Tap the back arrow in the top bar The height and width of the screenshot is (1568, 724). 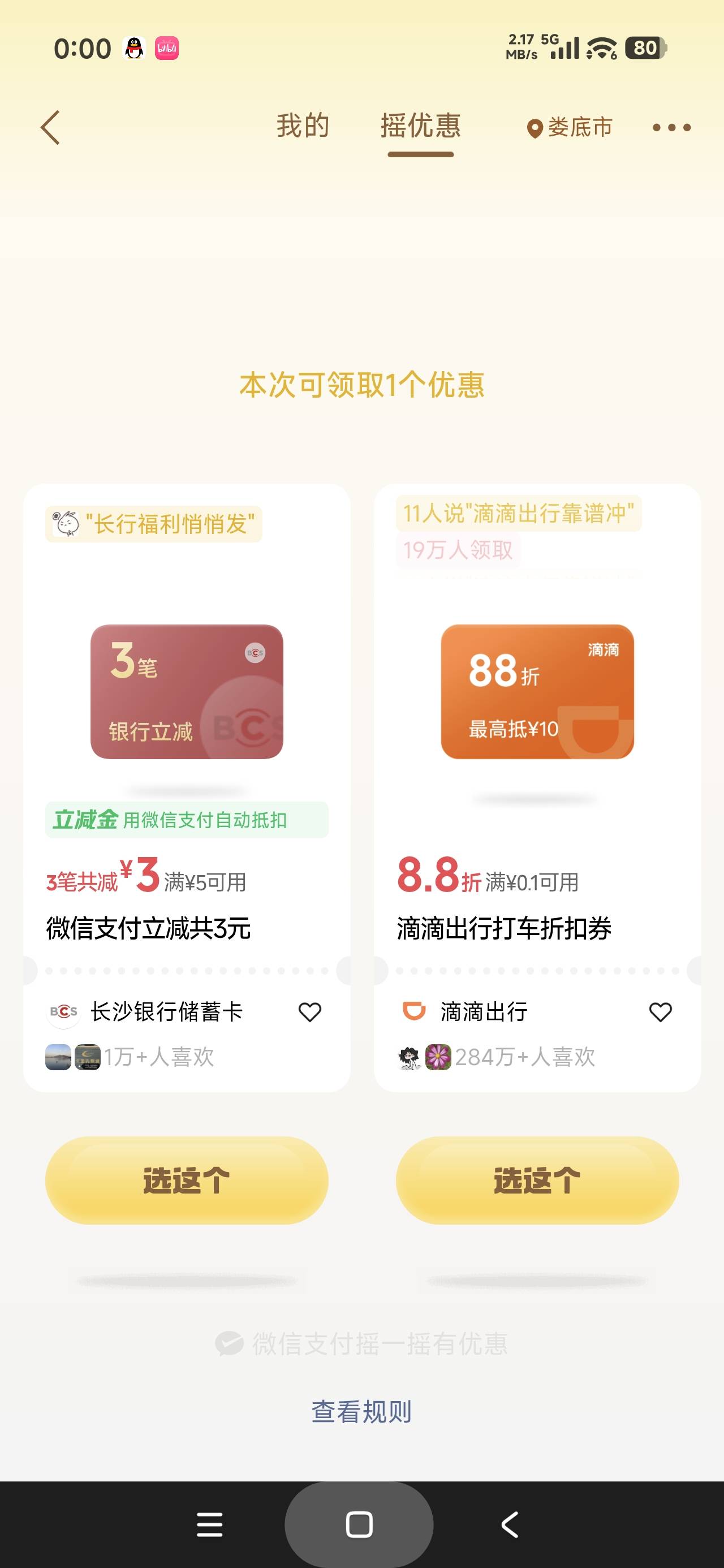[x=50, y=128]
